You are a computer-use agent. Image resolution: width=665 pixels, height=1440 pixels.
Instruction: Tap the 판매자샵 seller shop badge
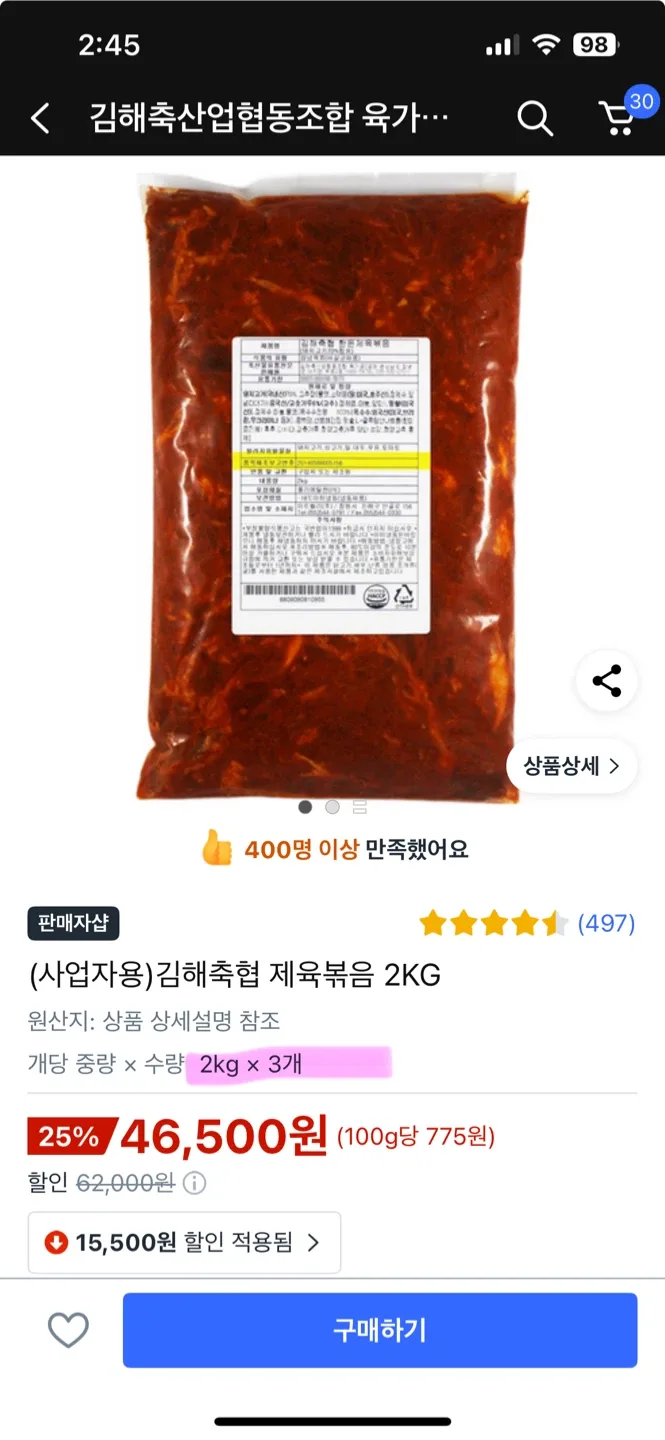73,923
